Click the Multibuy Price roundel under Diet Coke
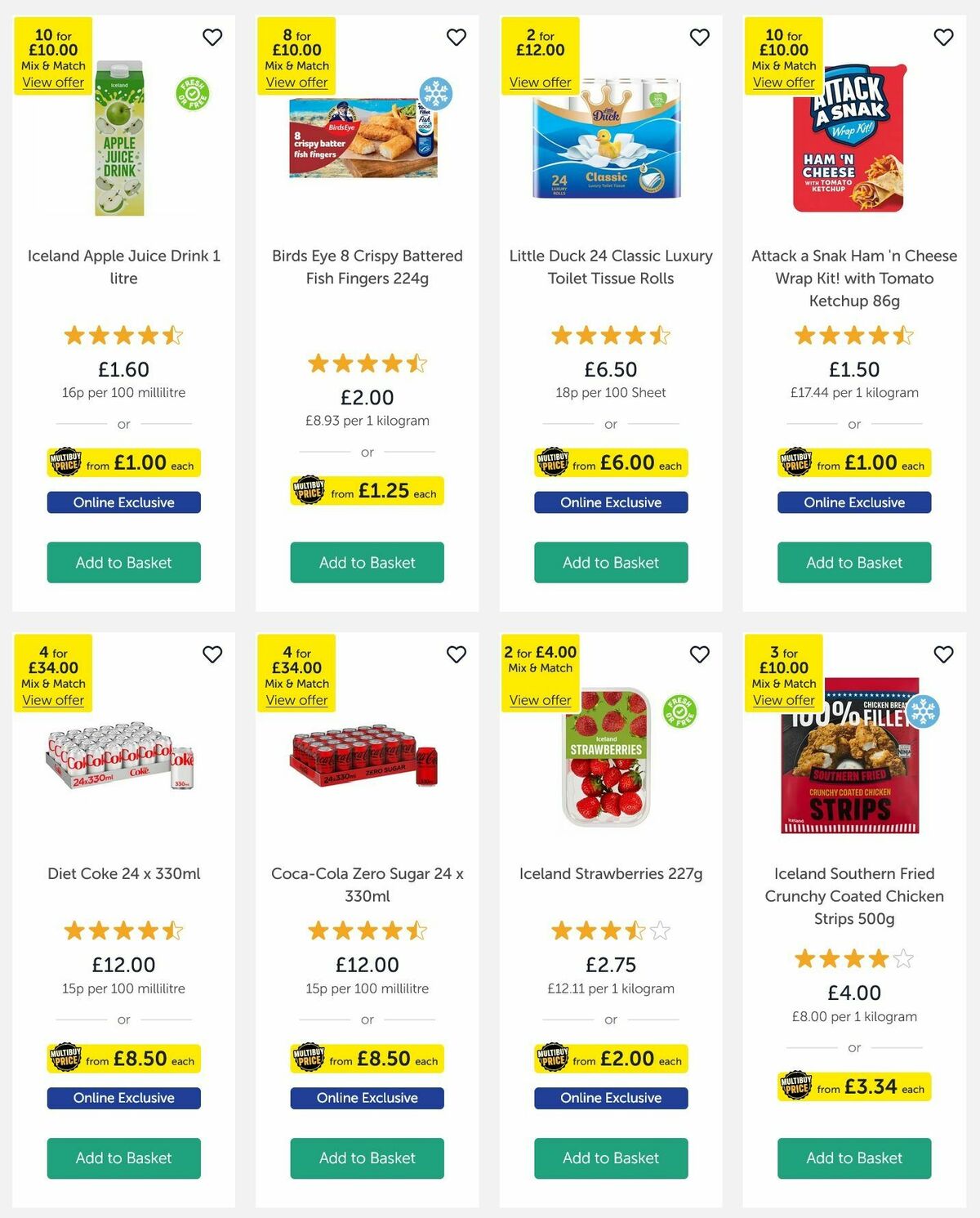Viewport: 980px width, 1218px height. pyautogui.click(x=66, y=1059)
